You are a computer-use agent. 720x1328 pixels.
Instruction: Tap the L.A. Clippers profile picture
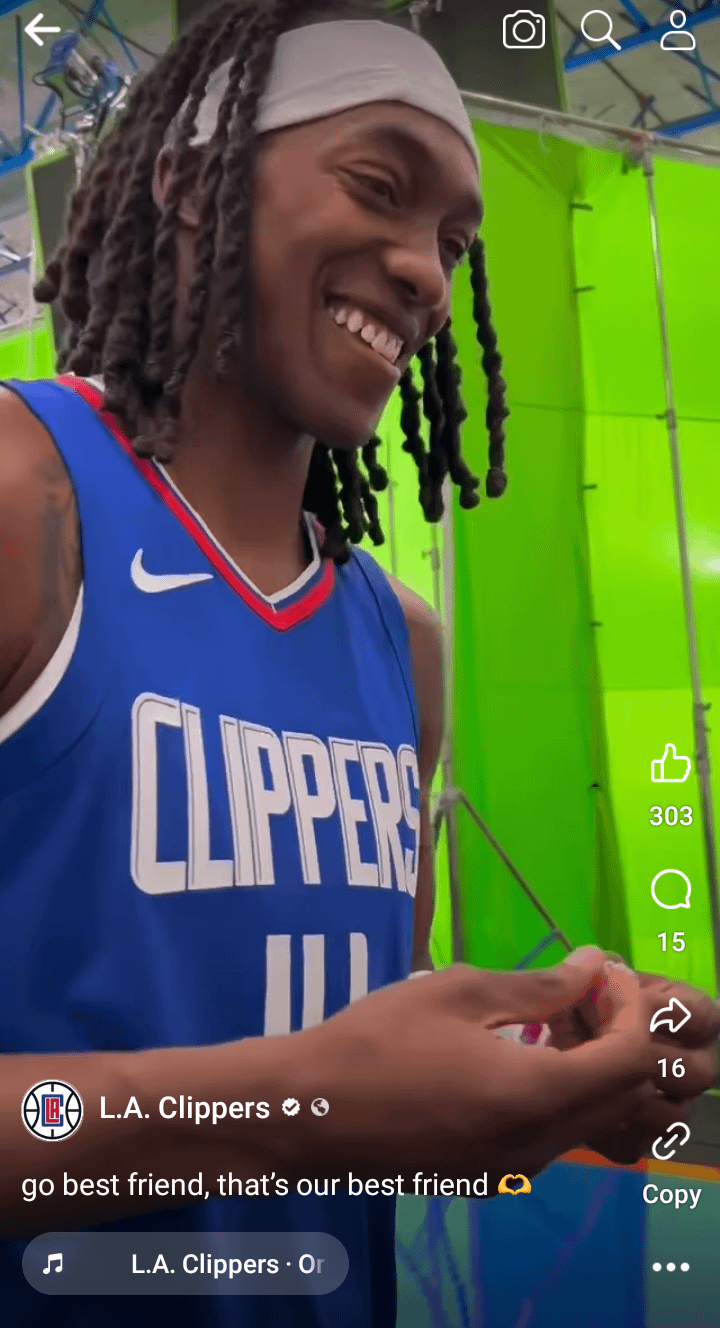click(x=52, y=1110)
